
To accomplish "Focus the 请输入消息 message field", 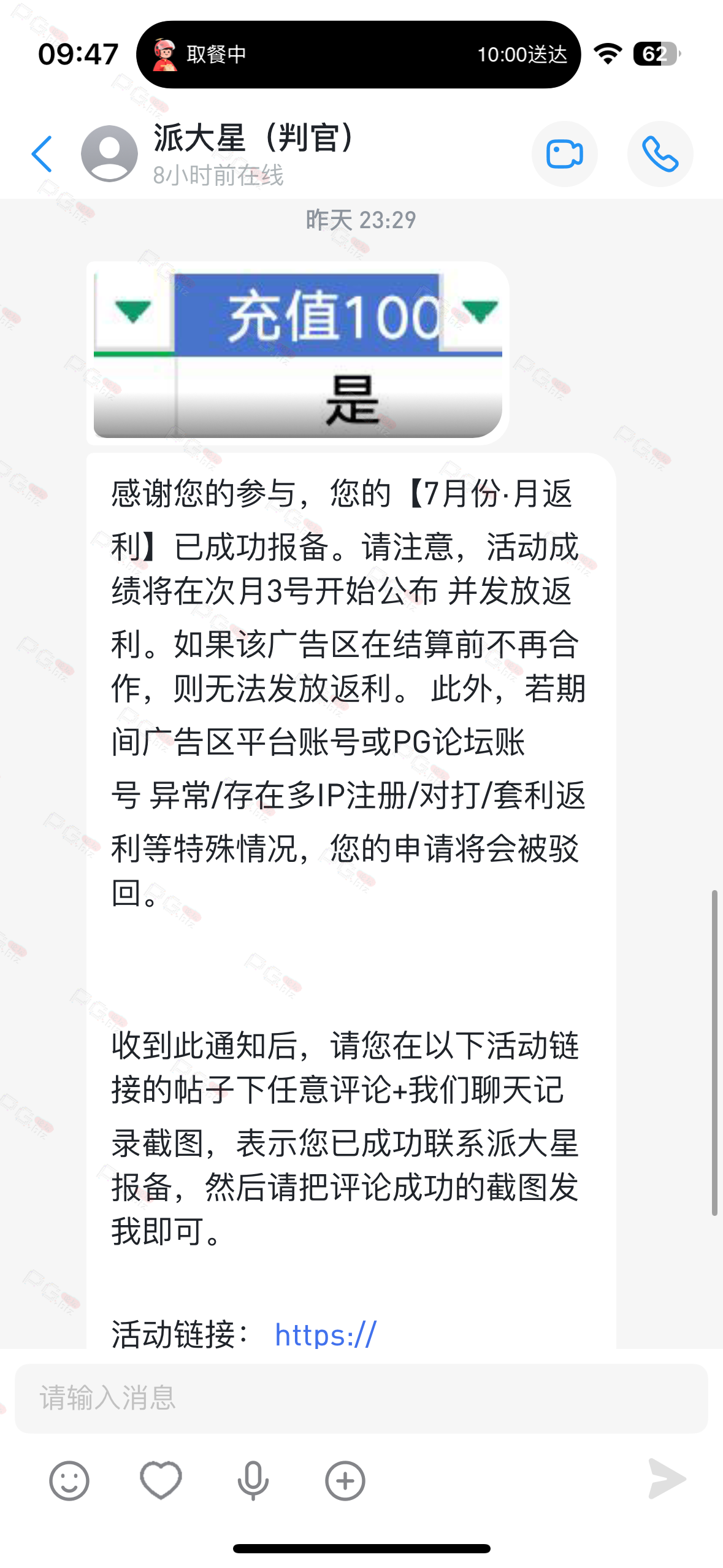I will coord(361,1398).
